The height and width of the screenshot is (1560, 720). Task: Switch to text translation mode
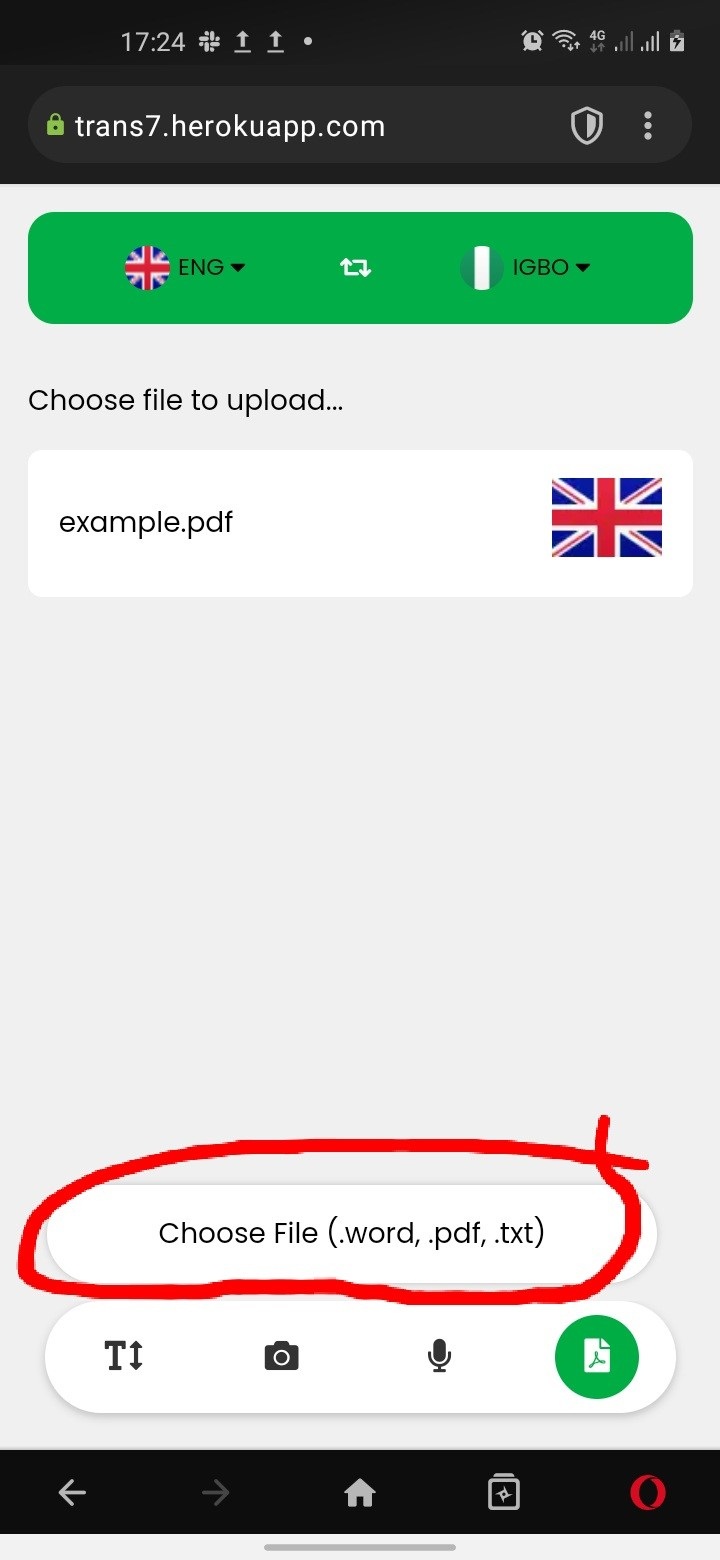click(x=124, y=1357)
